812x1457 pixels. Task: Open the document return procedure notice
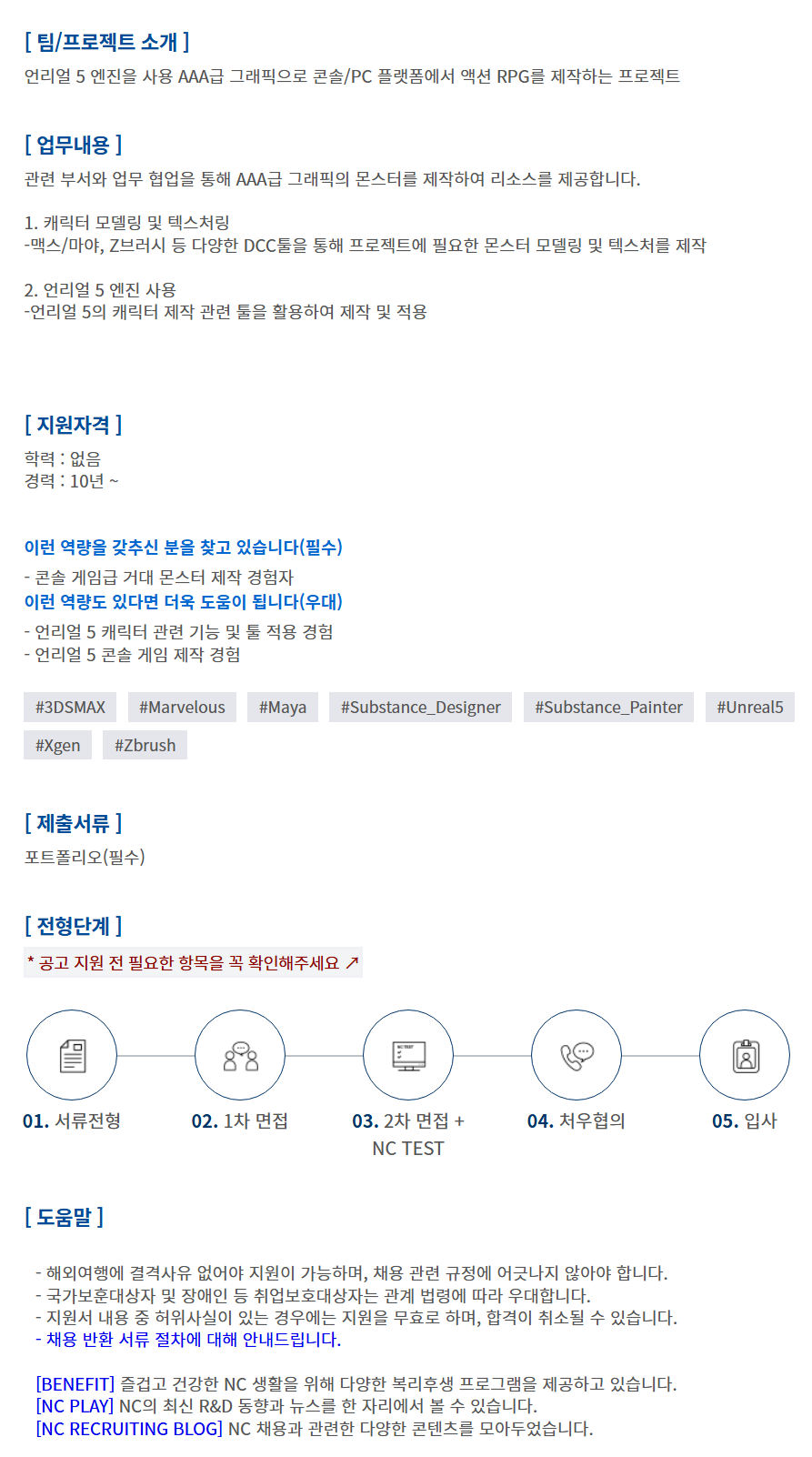click(x=193, y=1339)
